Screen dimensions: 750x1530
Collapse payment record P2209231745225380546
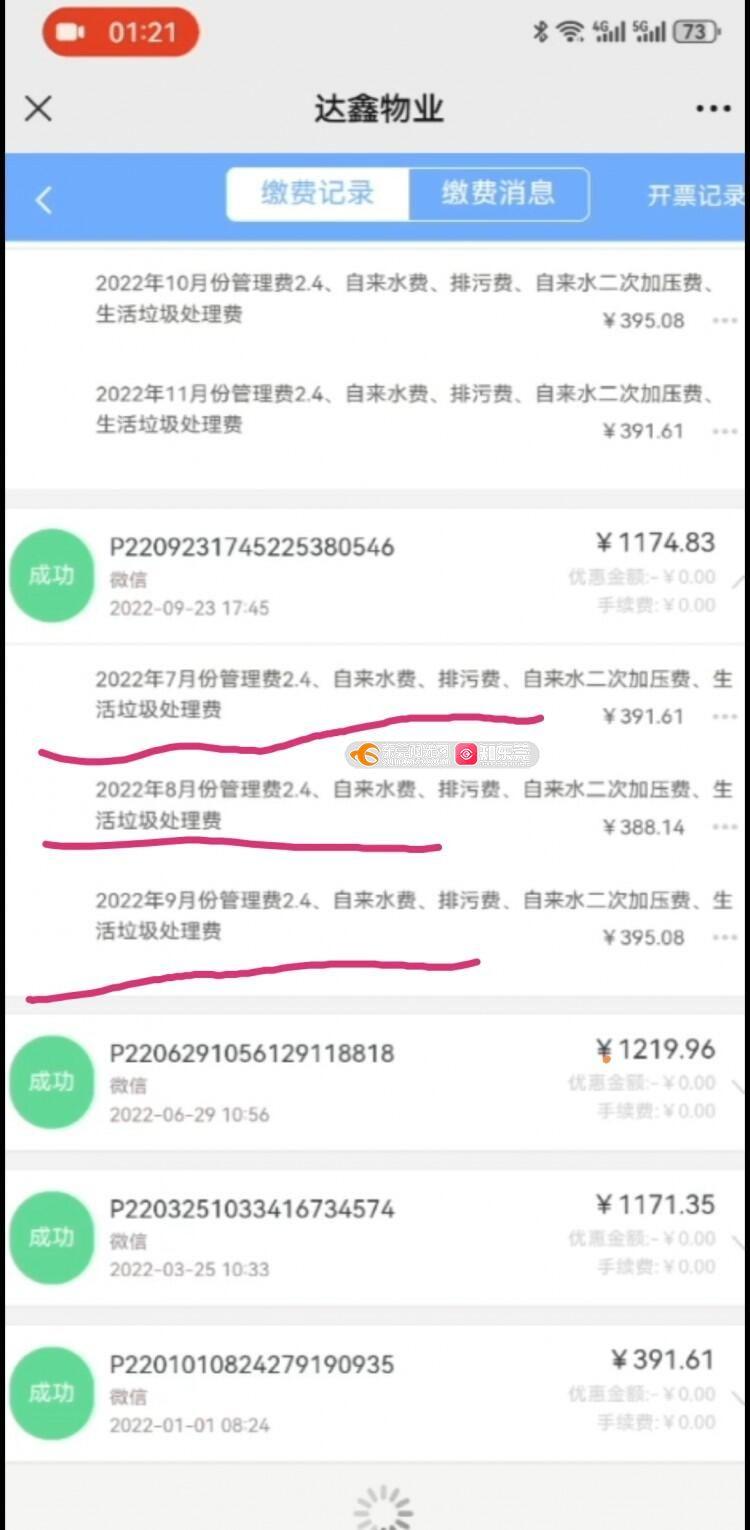(x=737, y=579)
